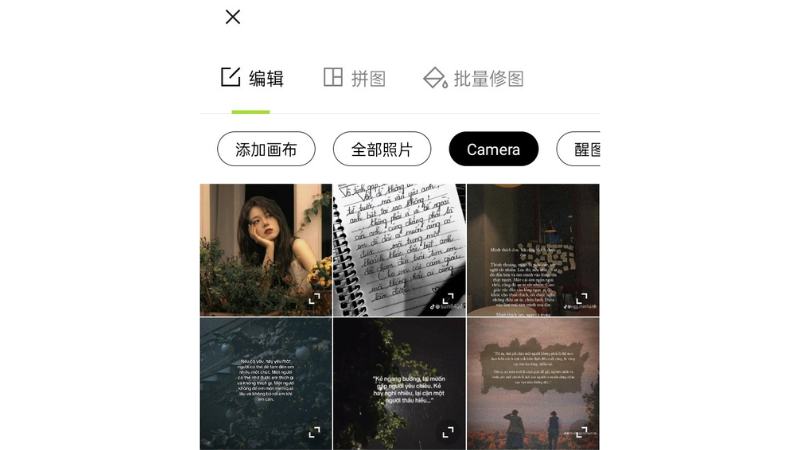Open the sunset silhouette quote photo

pyautogui.click(x=532, y=385)
